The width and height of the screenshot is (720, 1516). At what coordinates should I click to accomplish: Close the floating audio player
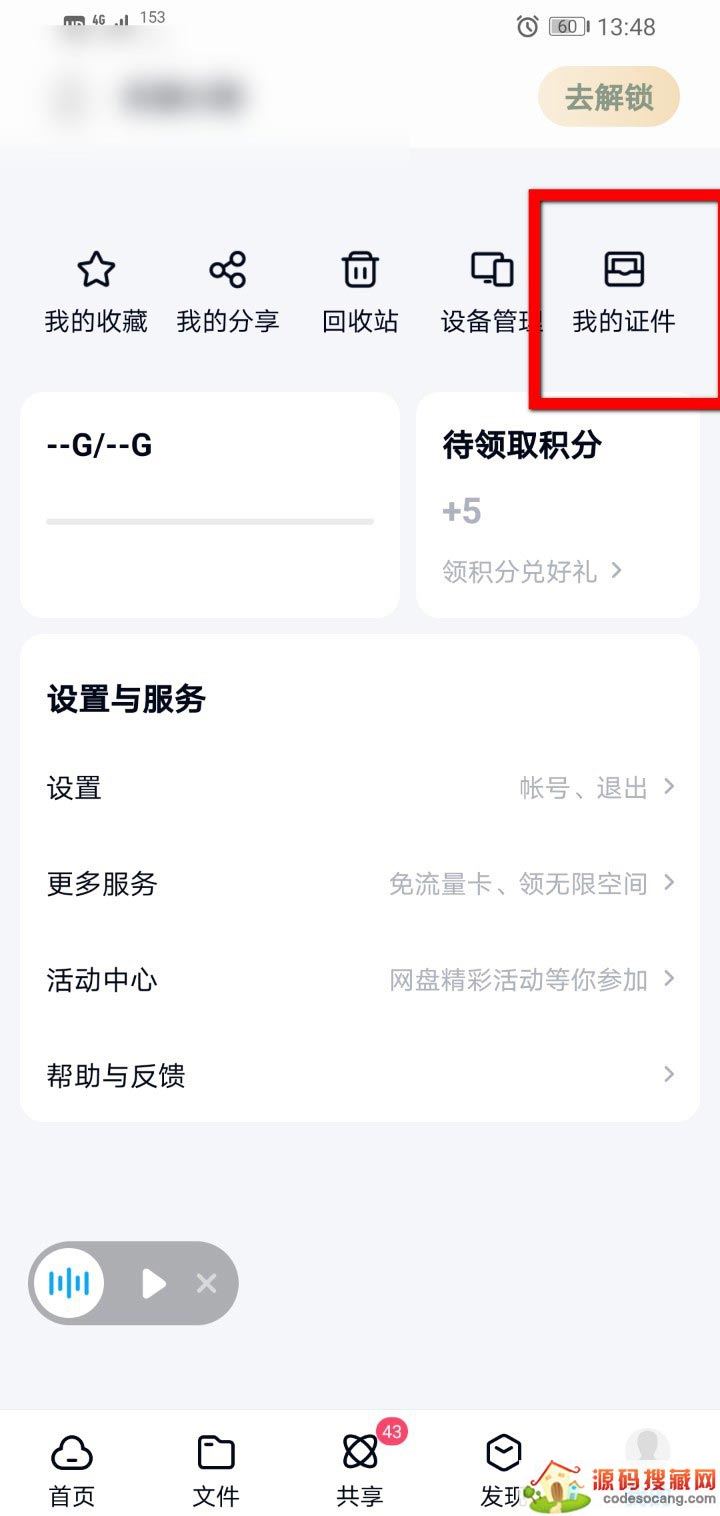click(206, 1283)
